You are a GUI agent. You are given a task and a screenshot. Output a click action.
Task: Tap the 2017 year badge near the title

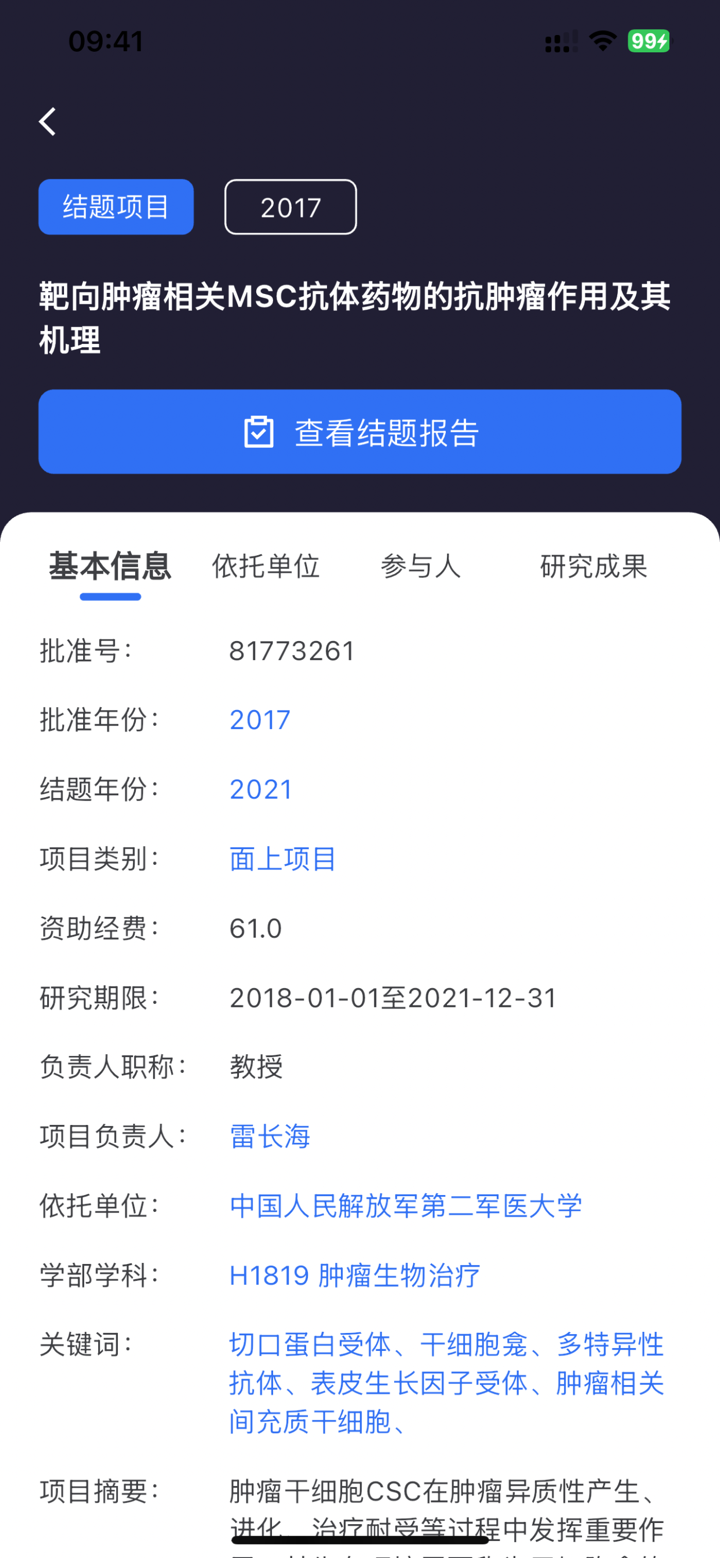pos(290,207)
